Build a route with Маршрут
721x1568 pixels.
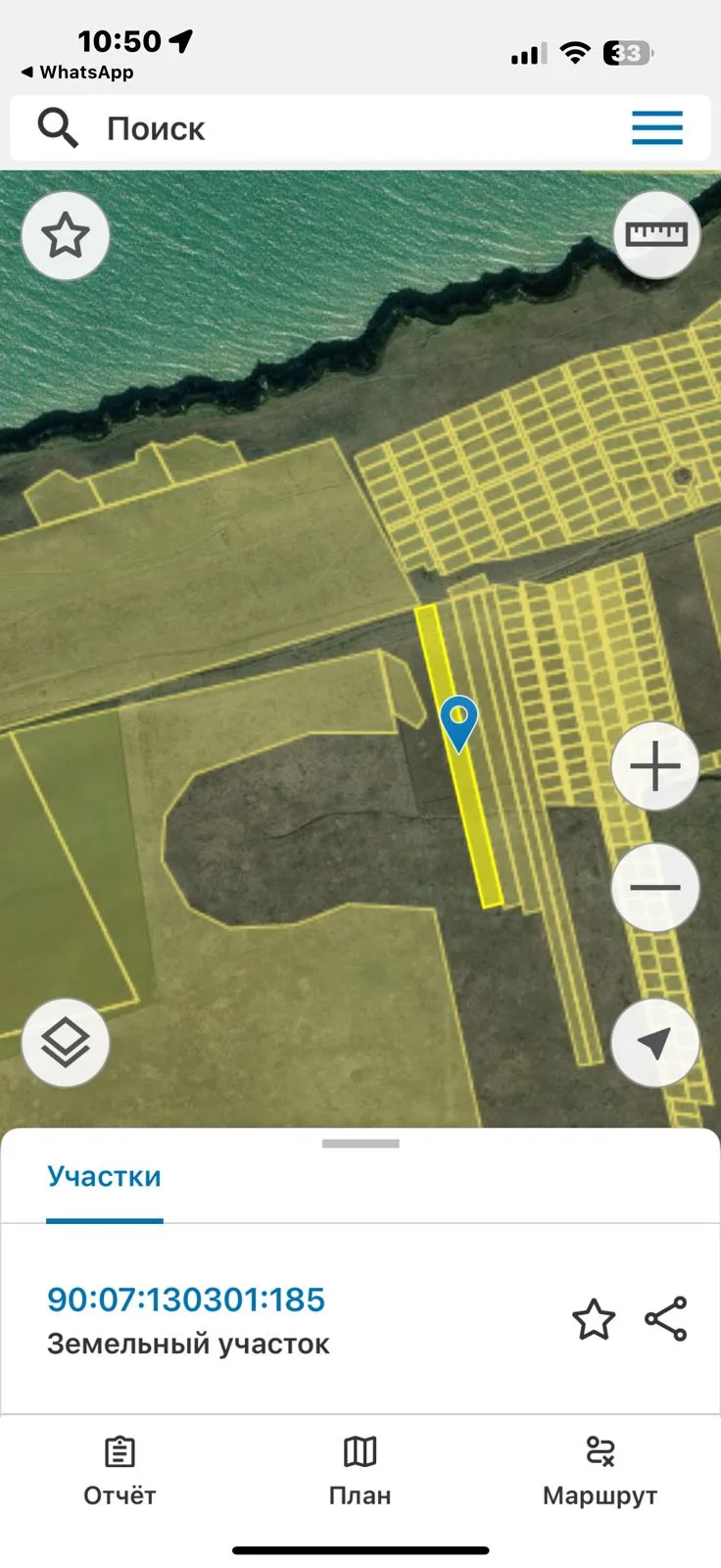pos(600,1470)
